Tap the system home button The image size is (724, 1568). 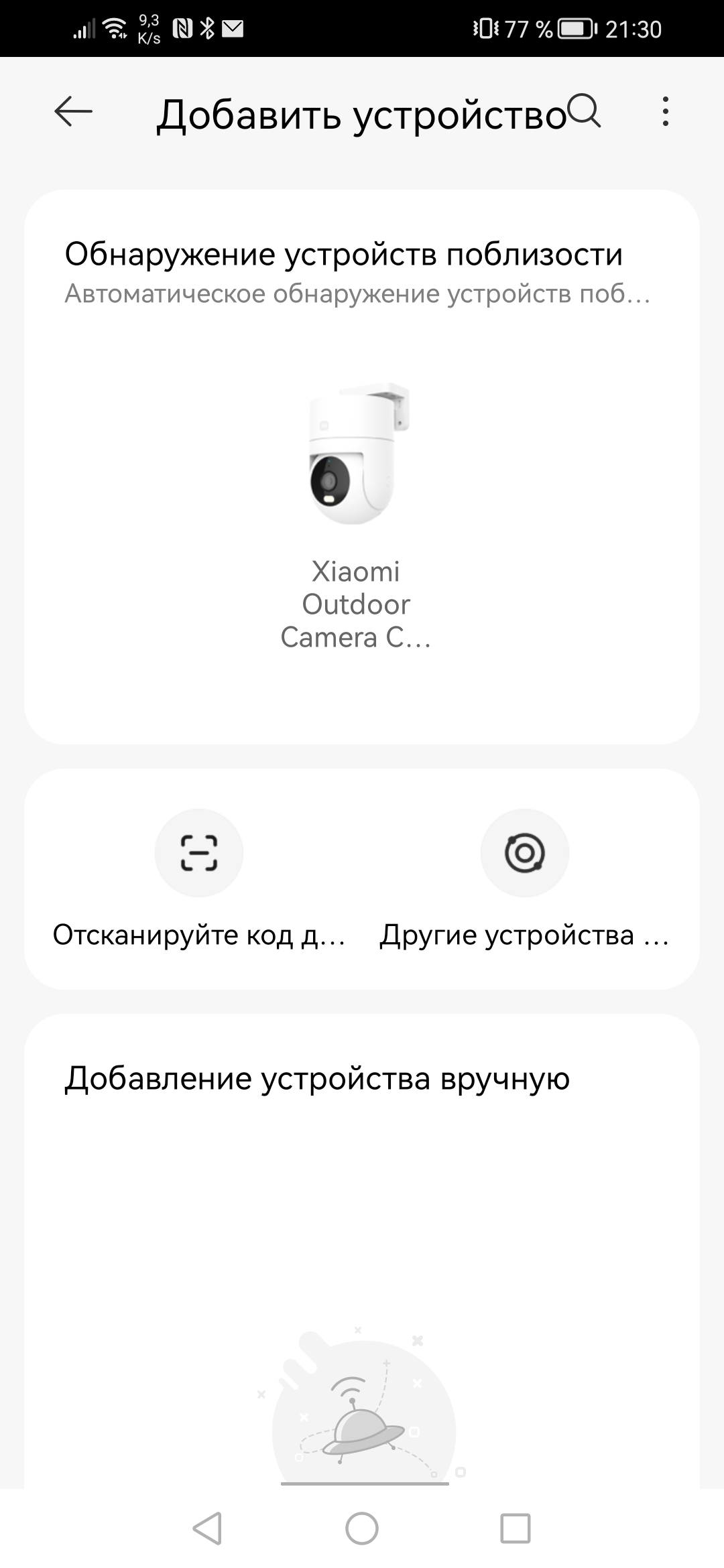click(x=362, y=1528)
